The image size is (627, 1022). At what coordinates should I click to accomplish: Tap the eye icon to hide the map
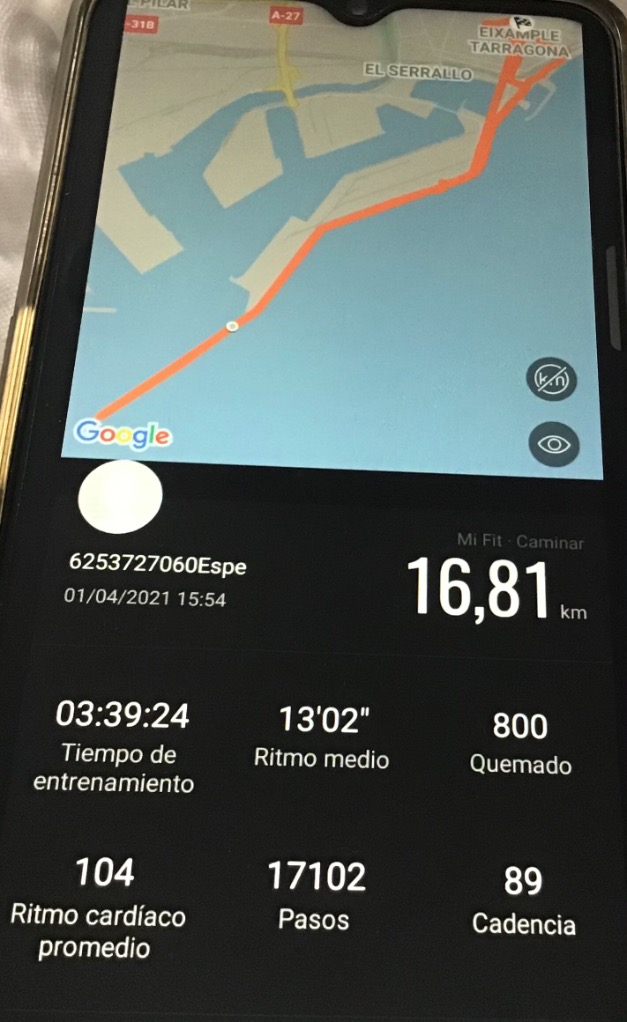click(553, 444)
